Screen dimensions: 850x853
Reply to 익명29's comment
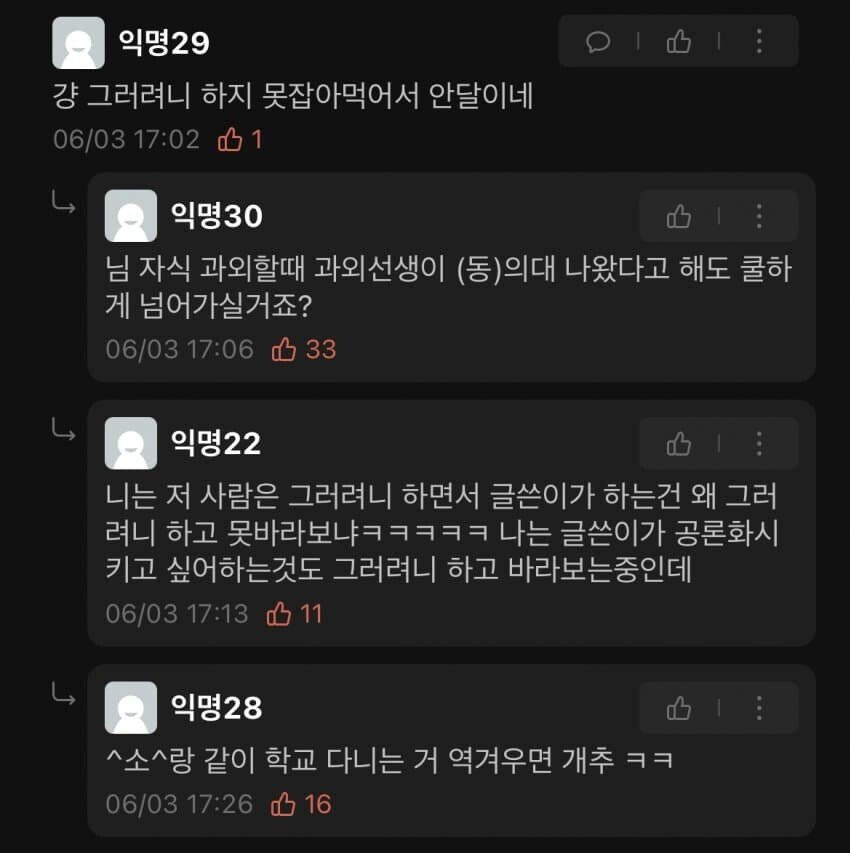click(598, 41)
